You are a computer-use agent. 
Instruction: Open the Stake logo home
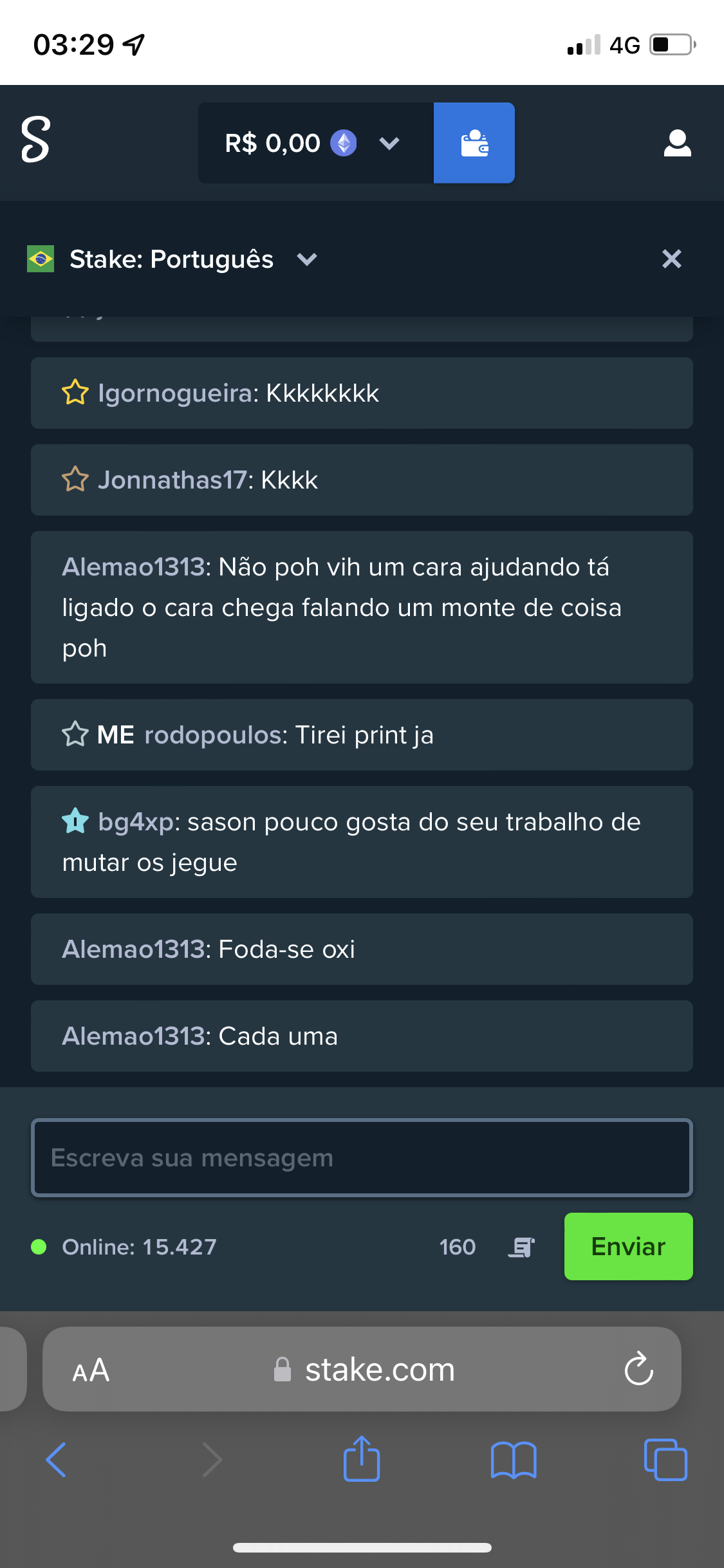(35, 140)
